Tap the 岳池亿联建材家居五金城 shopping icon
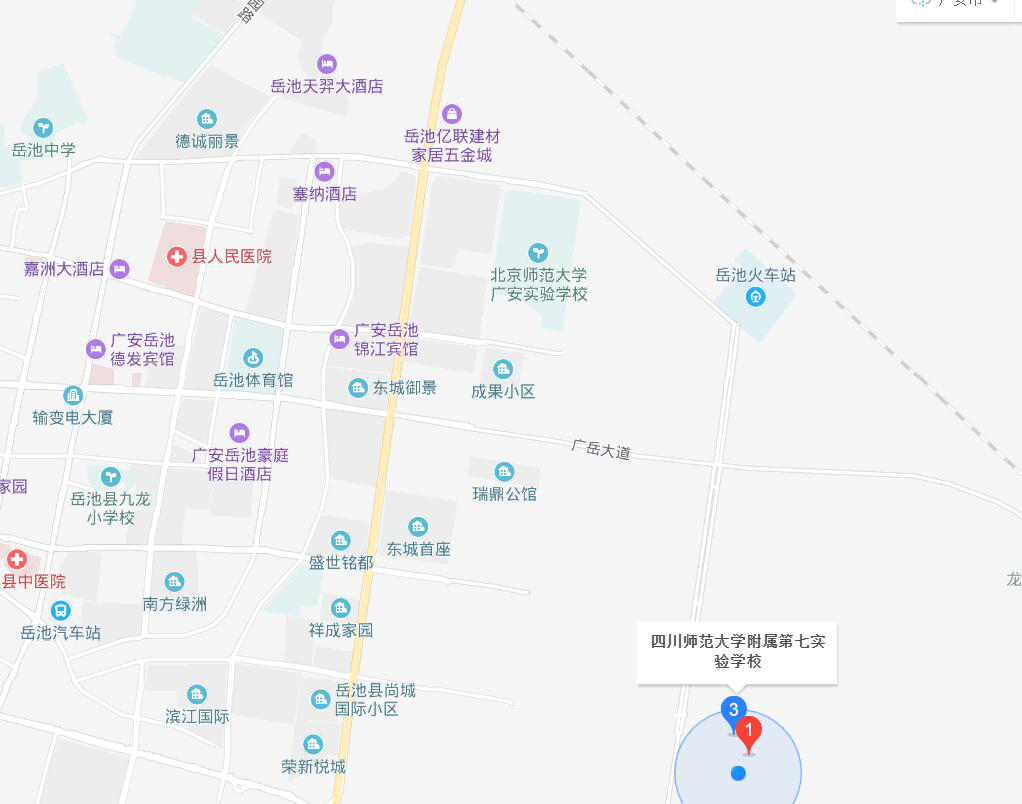Image resolution: width=1022 pixels, height=804 pixels. point(452,114)
